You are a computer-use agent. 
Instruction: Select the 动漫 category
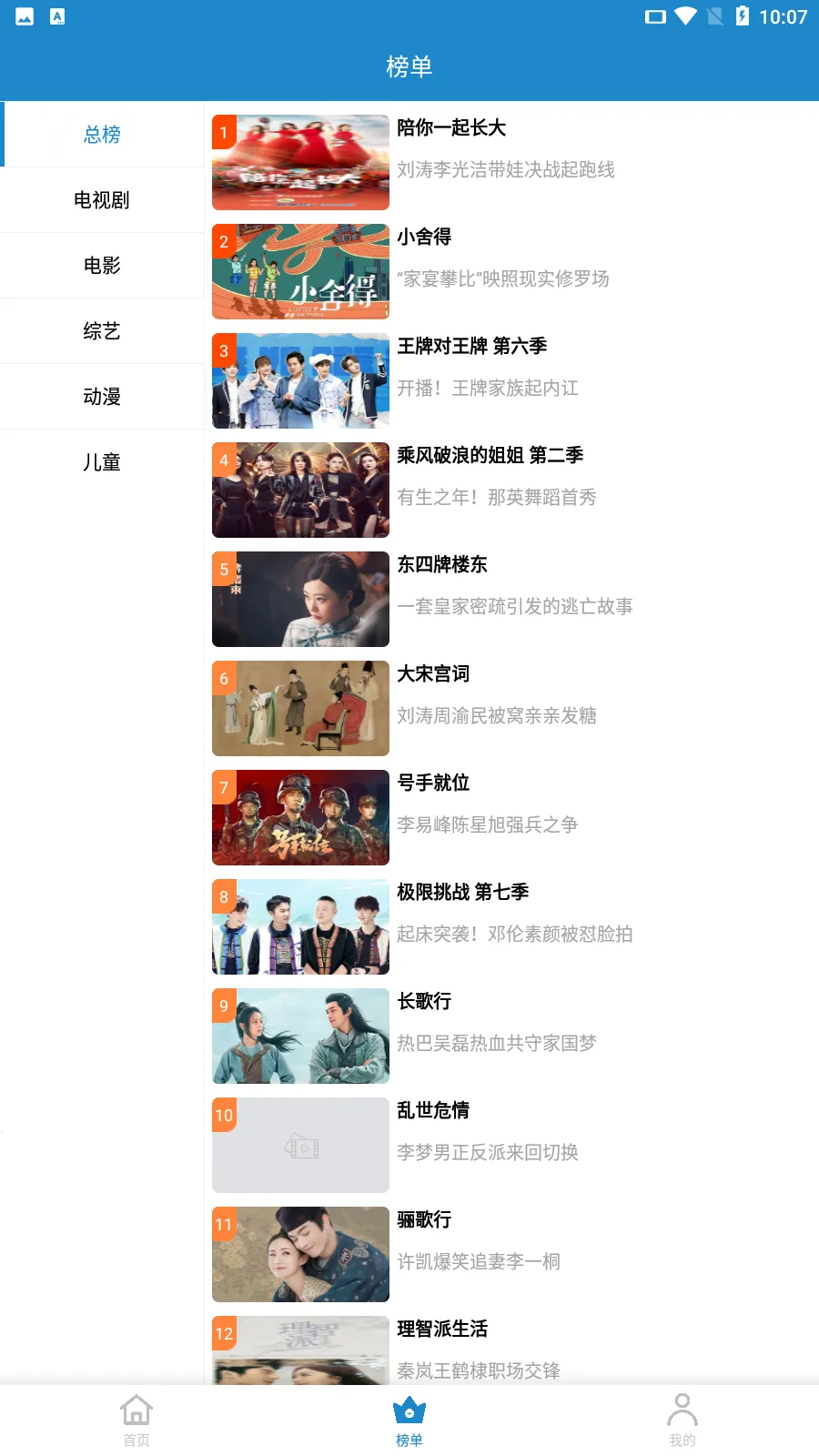click(102, 397)
